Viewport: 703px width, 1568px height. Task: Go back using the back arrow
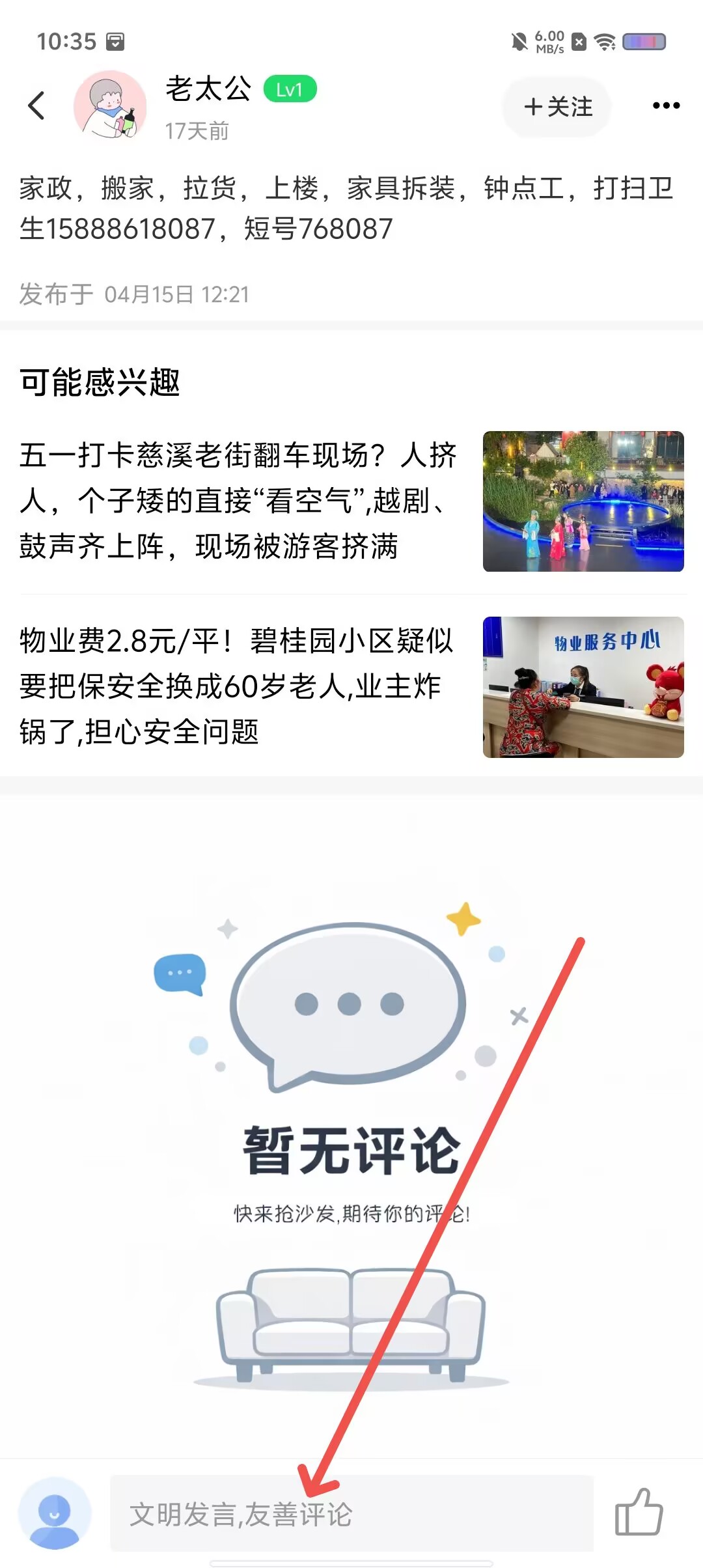pyautogui.click(x=36, y=105)
